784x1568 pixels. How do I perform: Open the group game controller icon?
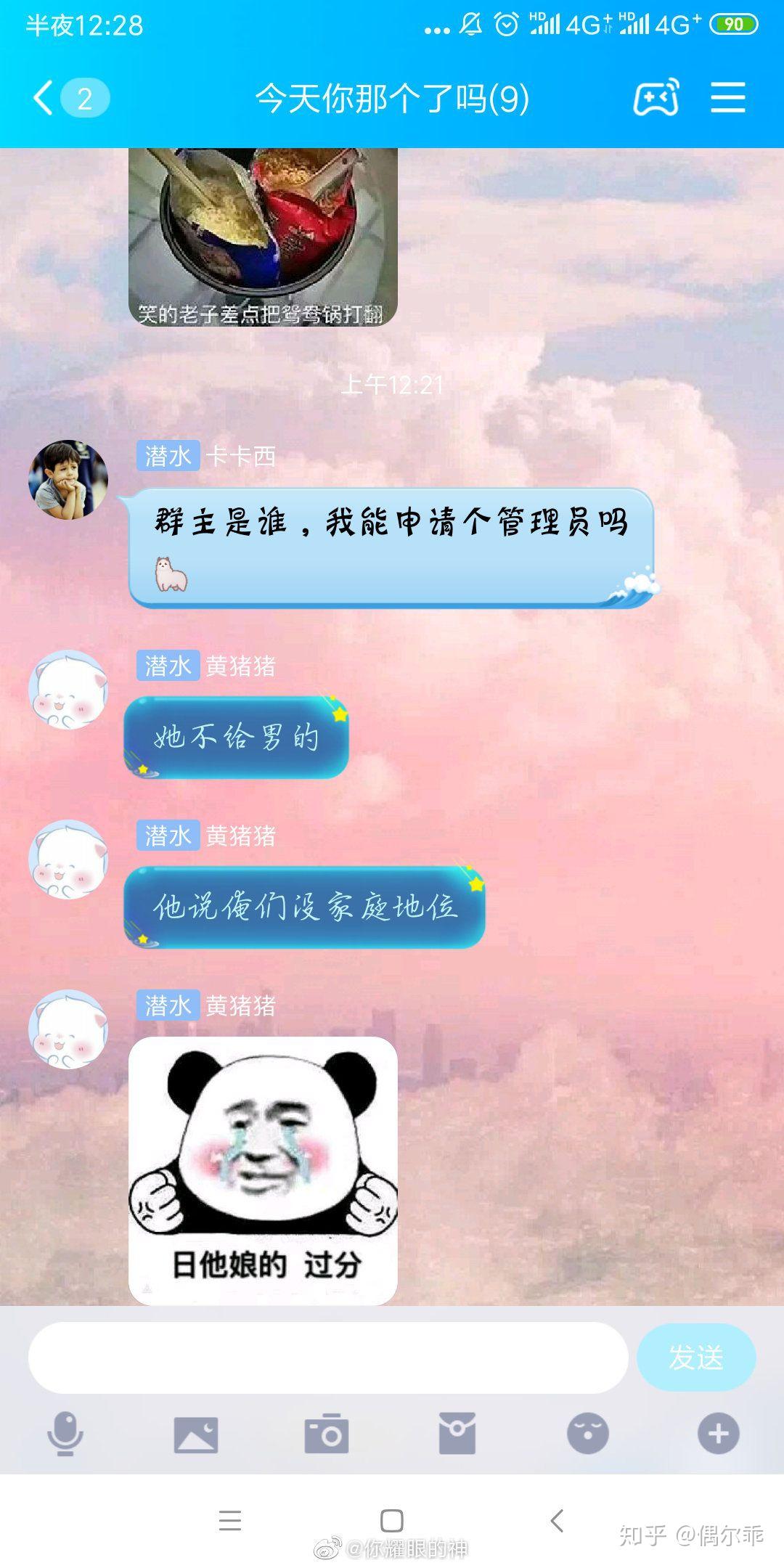(x=656, y=98)
